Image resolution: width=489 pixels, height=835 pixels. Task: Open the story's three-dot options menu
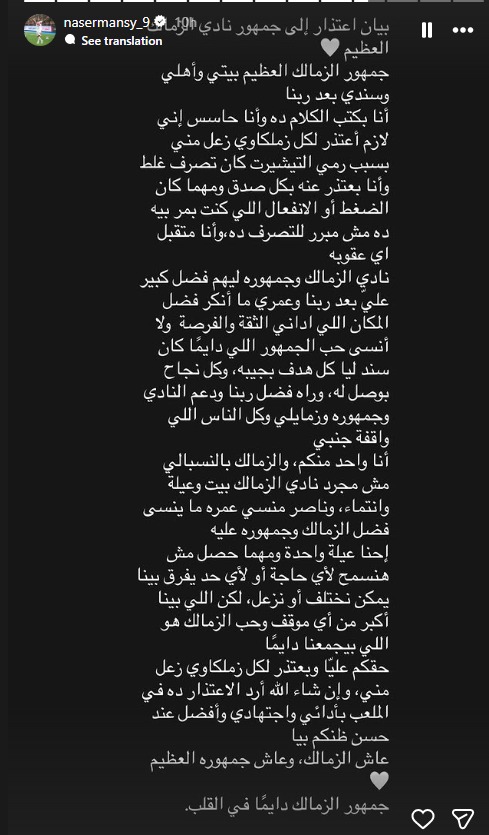tap(462, 30)
